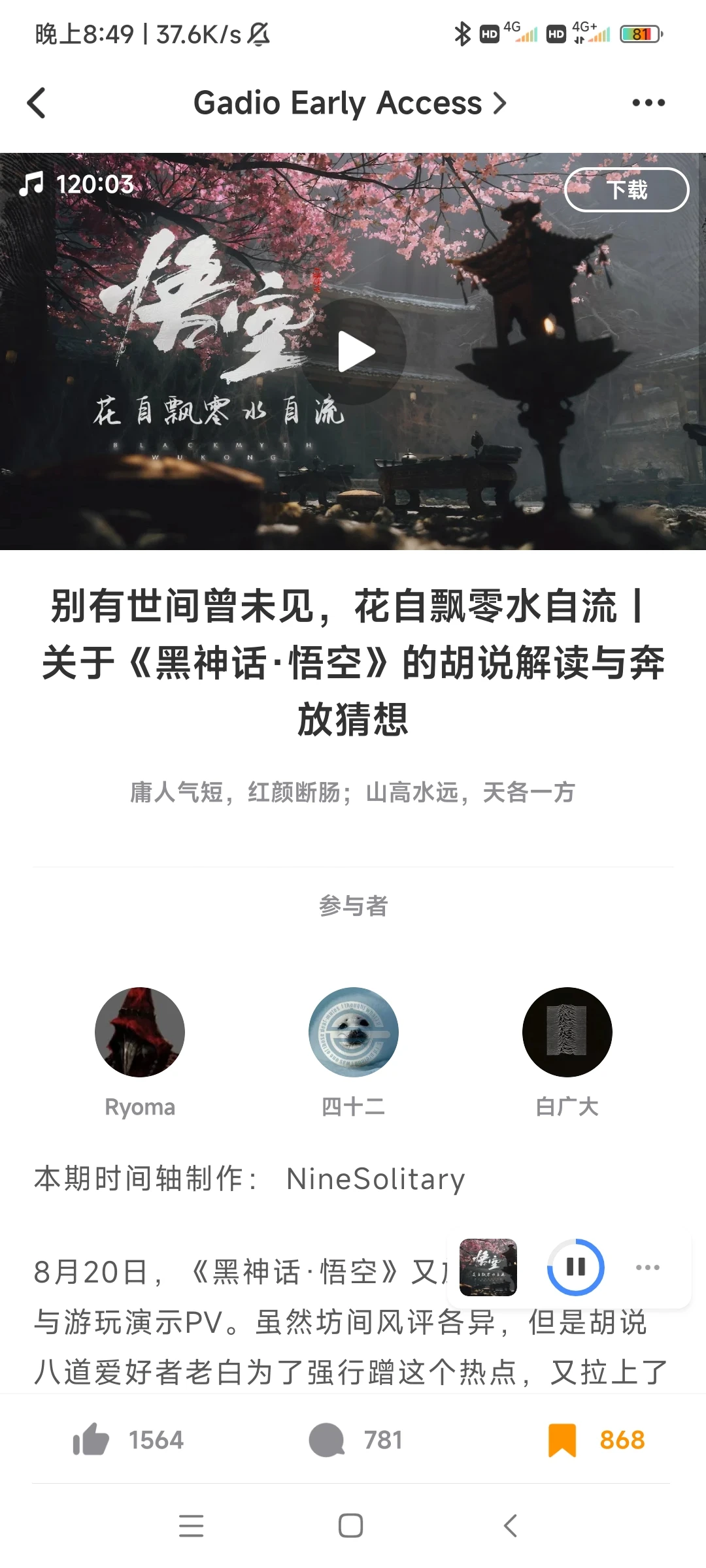Image resolution: width=706 pixels, height=1568 pixels.
Task: Download this audio episode
Action: pyautogui.click(x=626, y=190)
